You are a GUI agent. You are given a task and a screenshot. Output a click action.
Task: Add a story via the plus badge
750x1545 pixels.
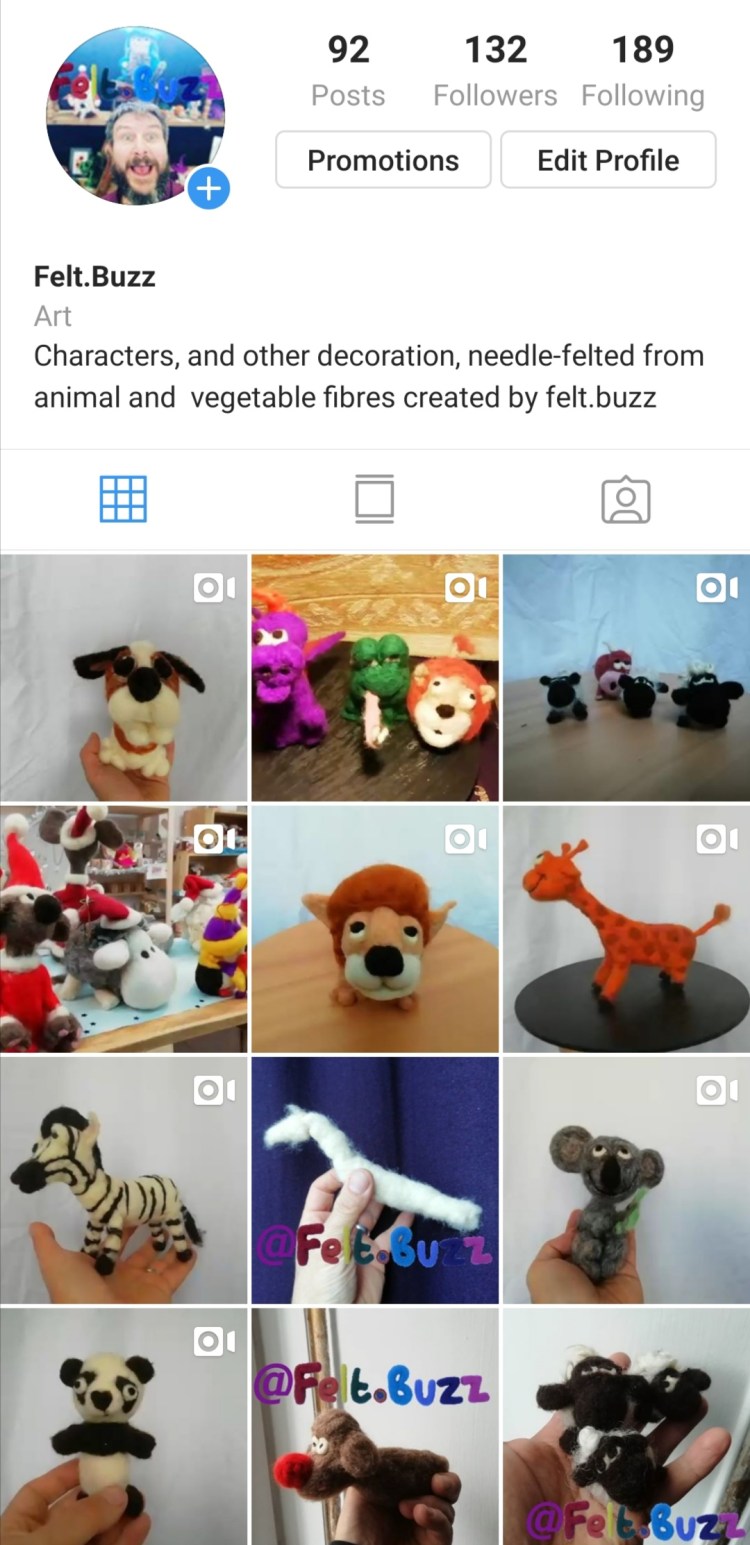(208, 187)
